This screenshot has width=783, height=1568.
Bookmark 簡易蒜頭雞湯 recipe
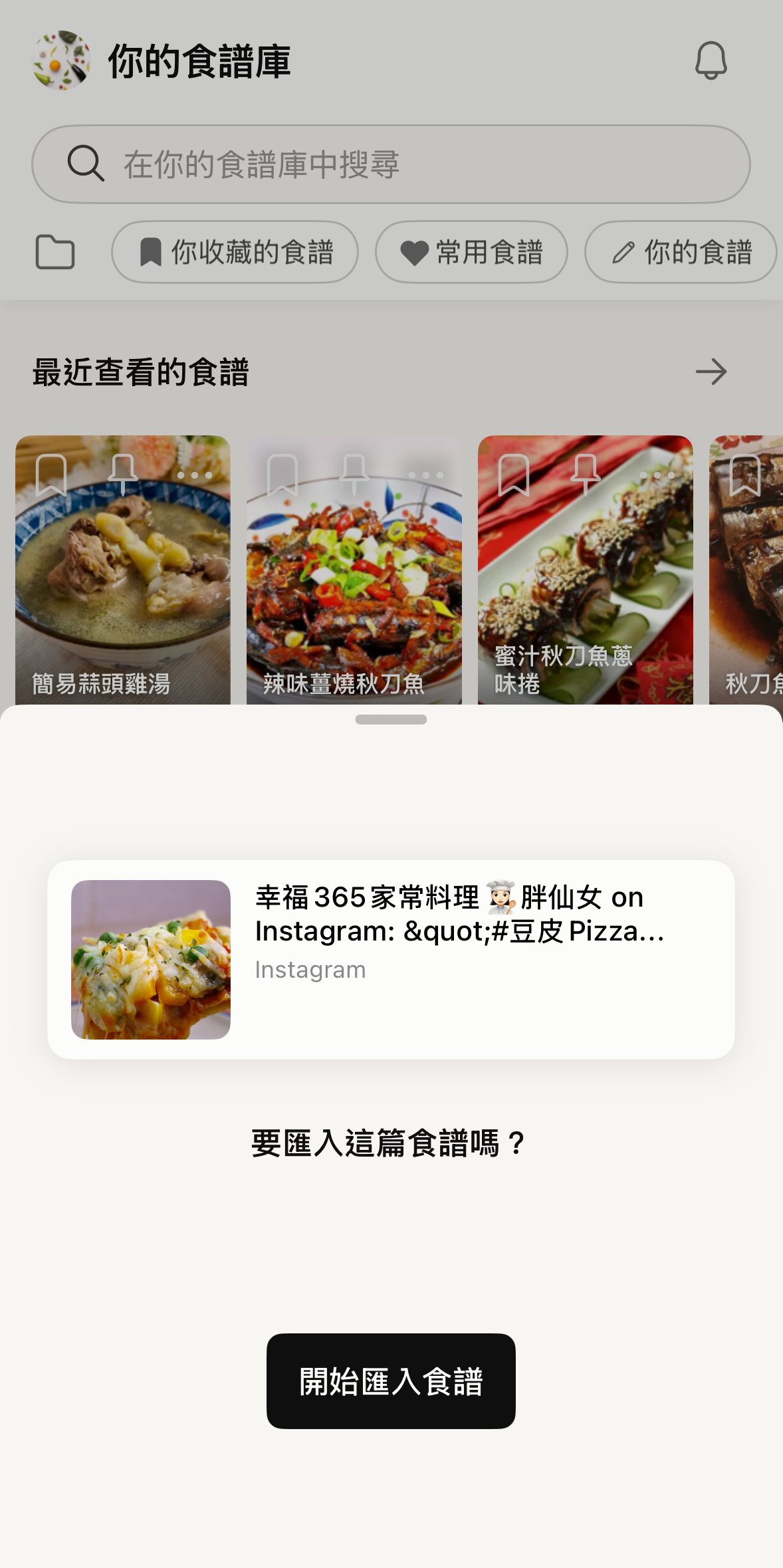51,475
